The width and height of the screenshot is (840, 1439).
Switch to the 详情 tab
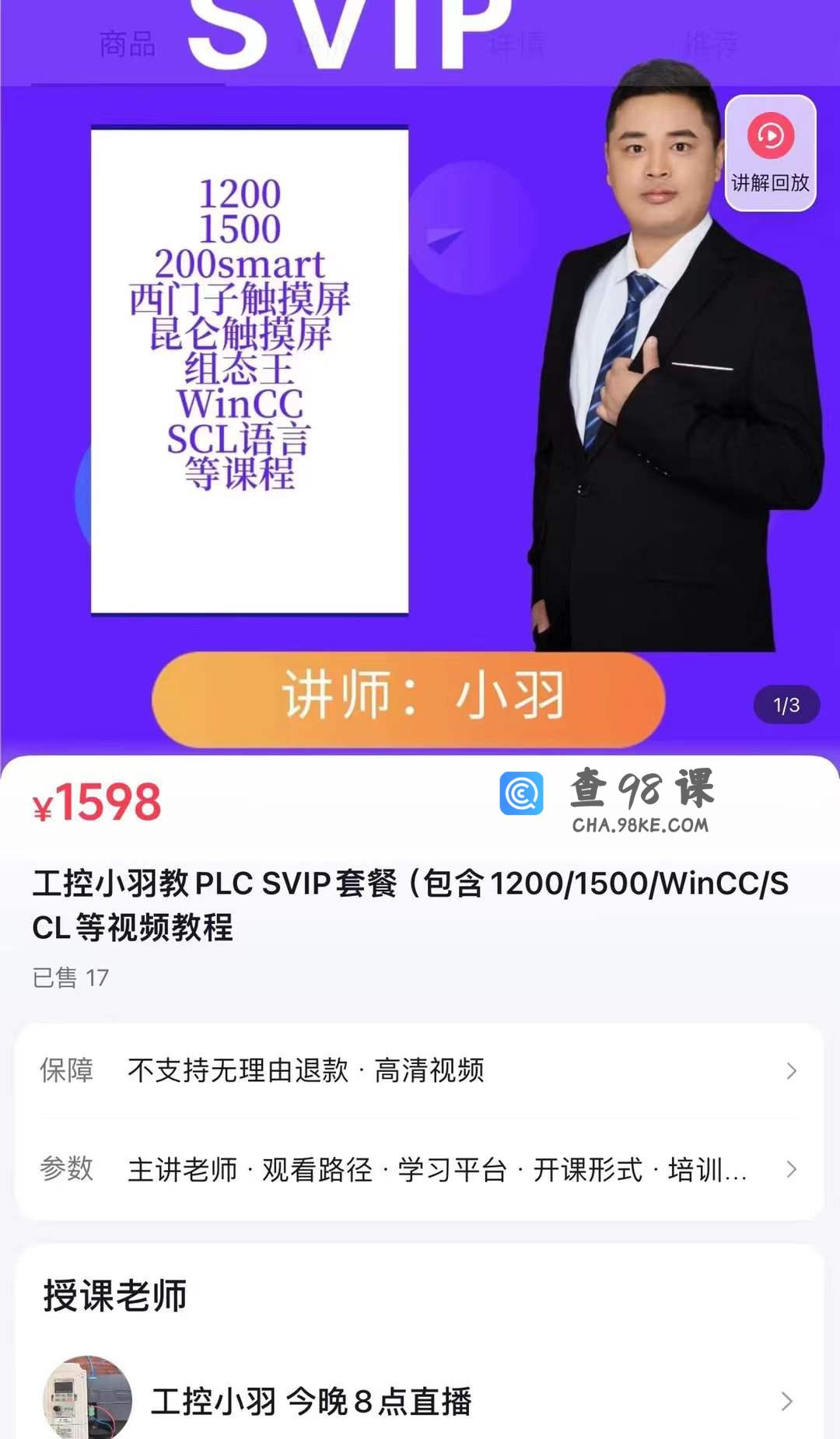pos(517,44)
